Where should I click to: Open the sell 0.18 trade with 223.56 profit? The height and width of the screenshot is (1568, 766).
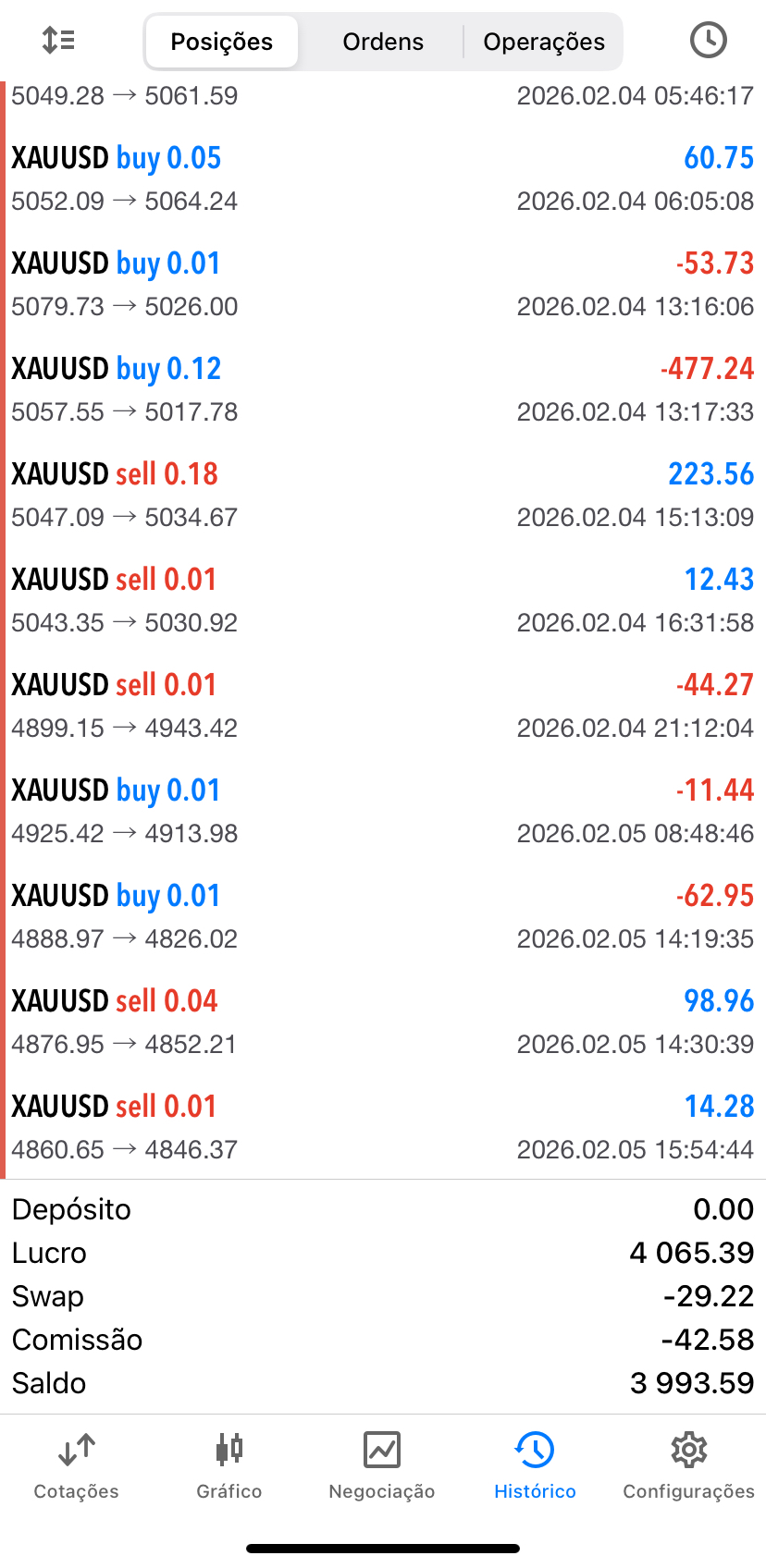point(383,495)
